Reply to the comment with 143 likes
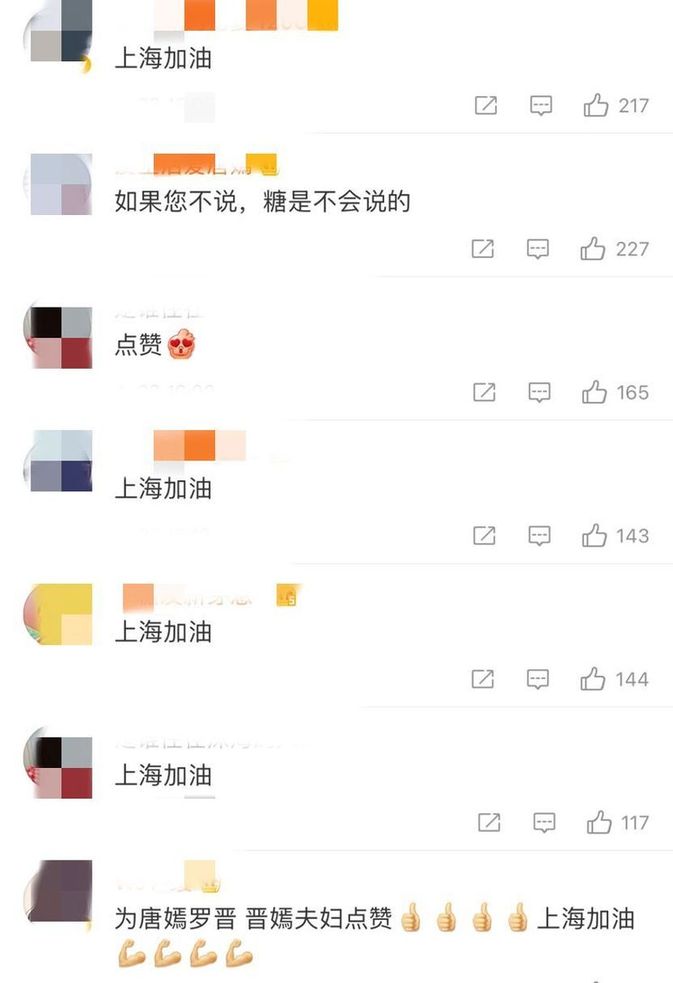This screenshot has width=673, height=983. coord(539,536)
